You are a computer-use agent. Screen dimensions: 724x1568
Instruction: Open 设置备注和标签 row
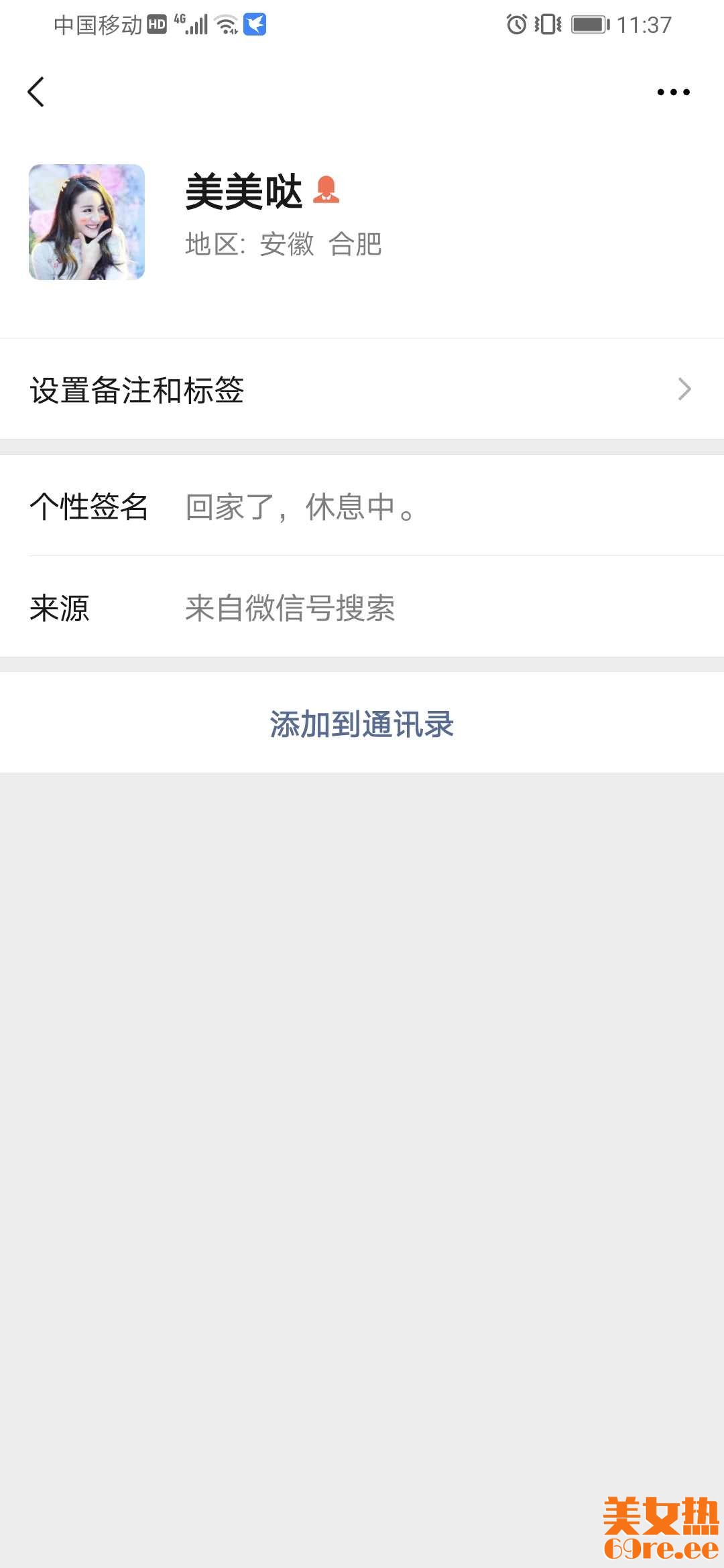coord(362,389)
